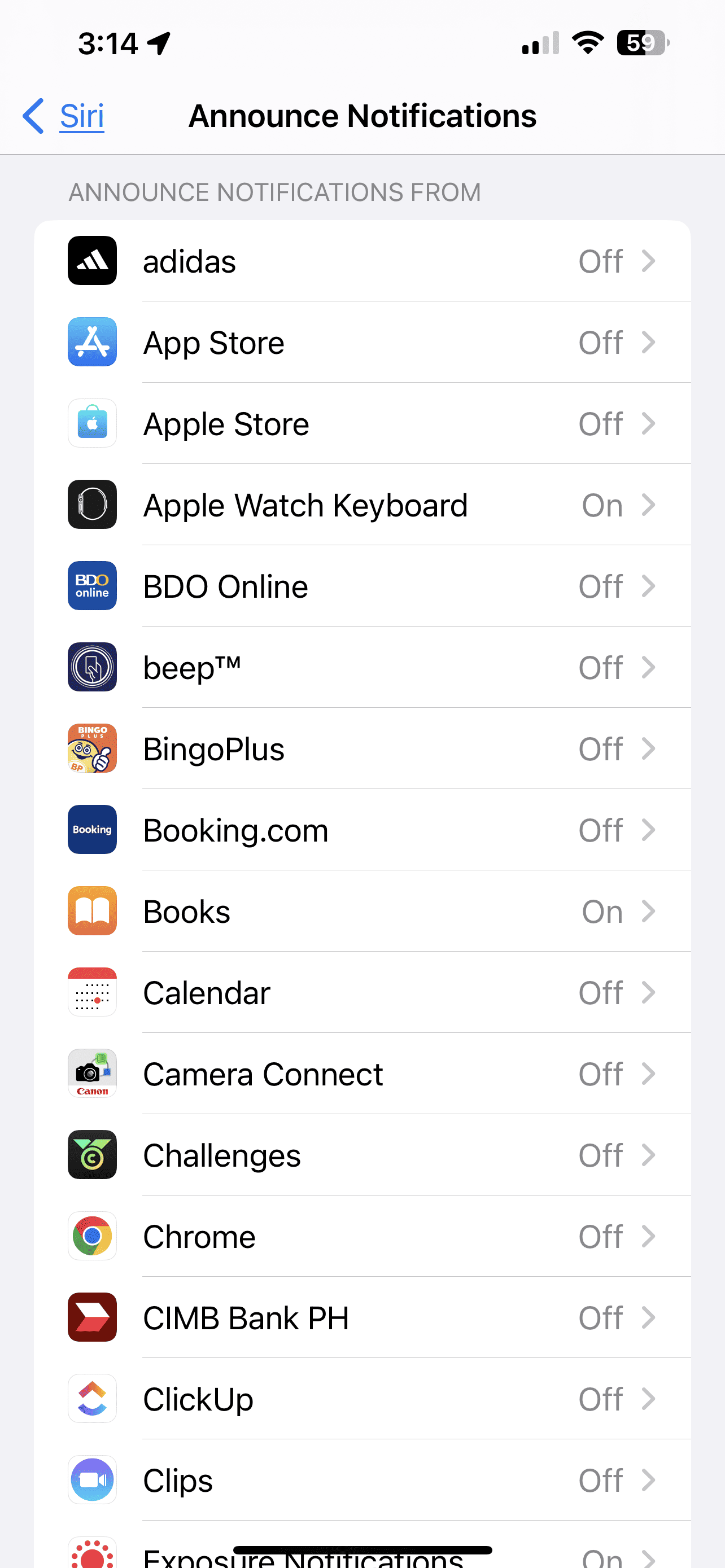The image size is (725, 1568).
Task: Select Booking.com from the list
Action: pyautogui.click(x=362, y=830)
